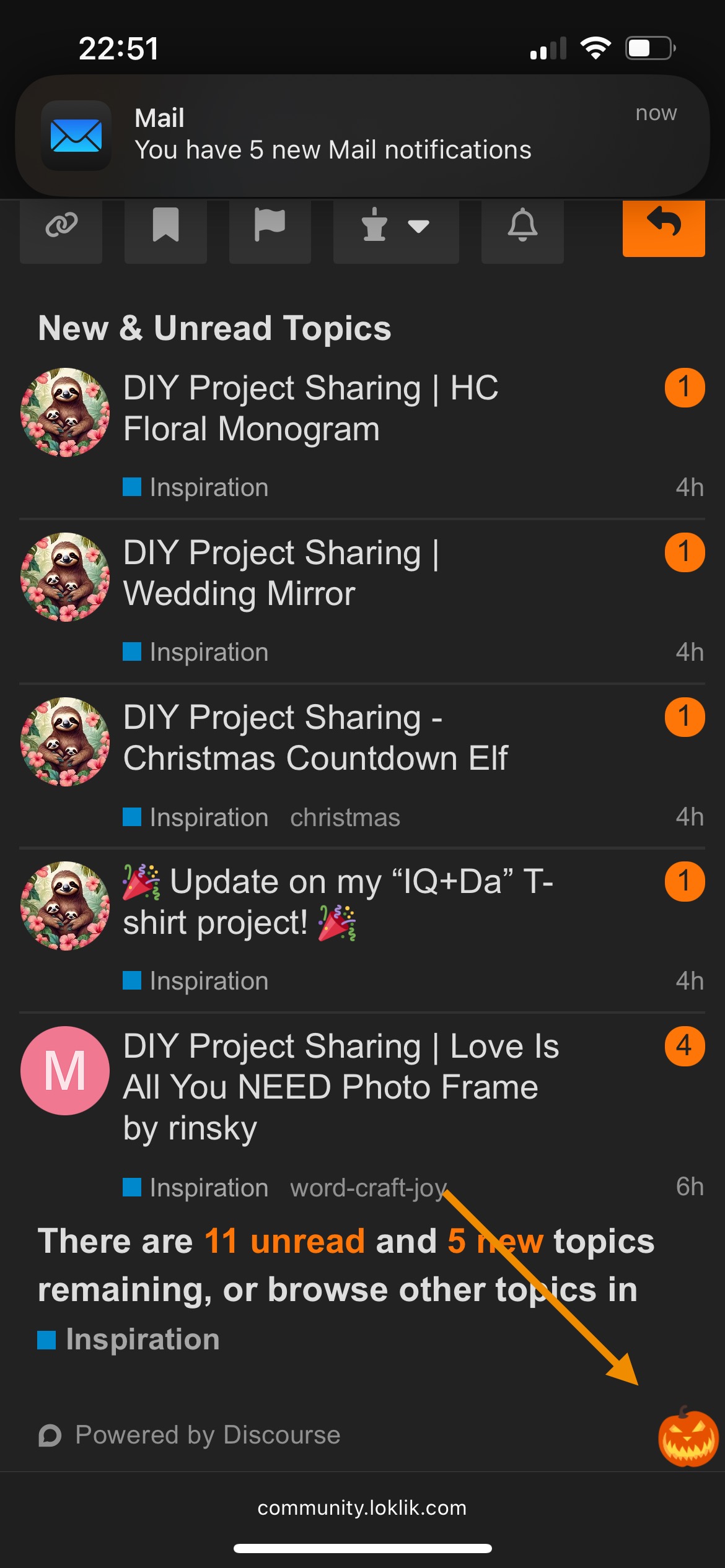This screenshot has width=725, height=1568.
Task: Open the HC Floral Monogram topic
Action: coord(310,408)
